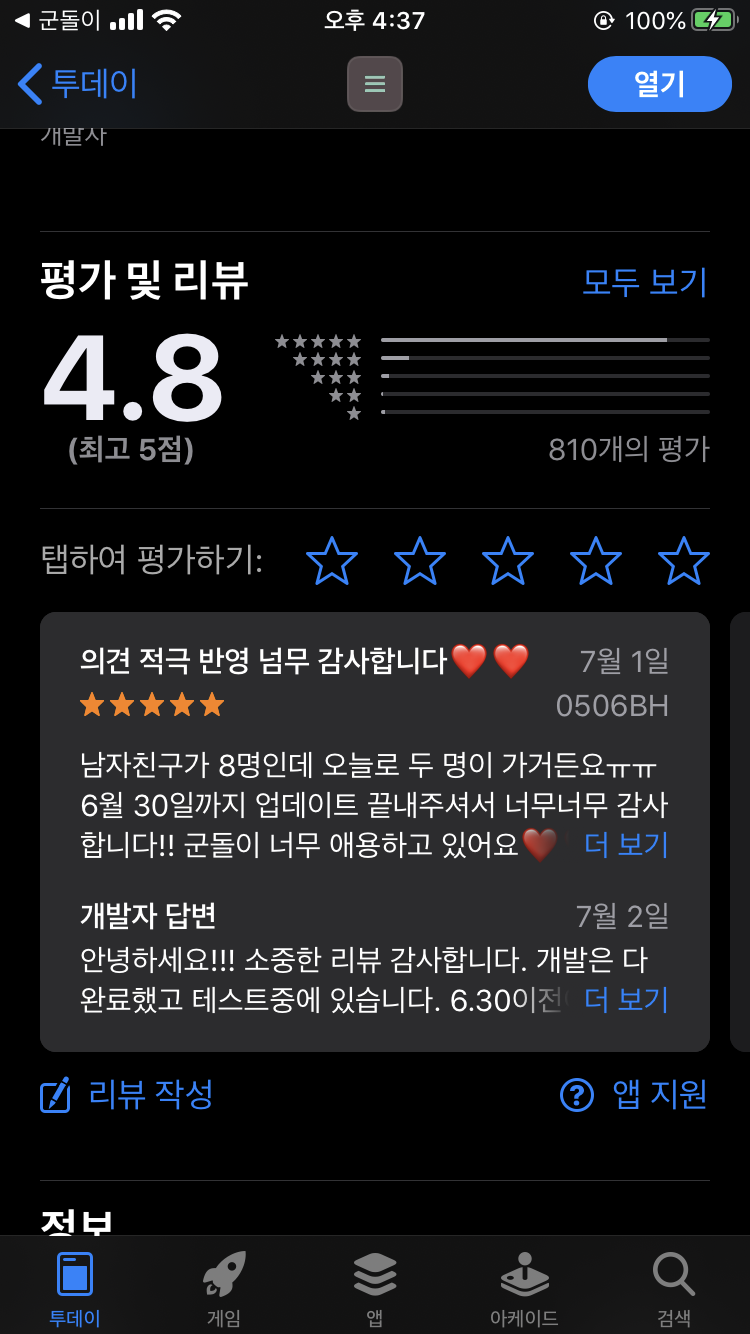The image size is (750, 1334).
Task: Tap the third star under 탭하여 평가하기
Action: [x=507, y=561]
